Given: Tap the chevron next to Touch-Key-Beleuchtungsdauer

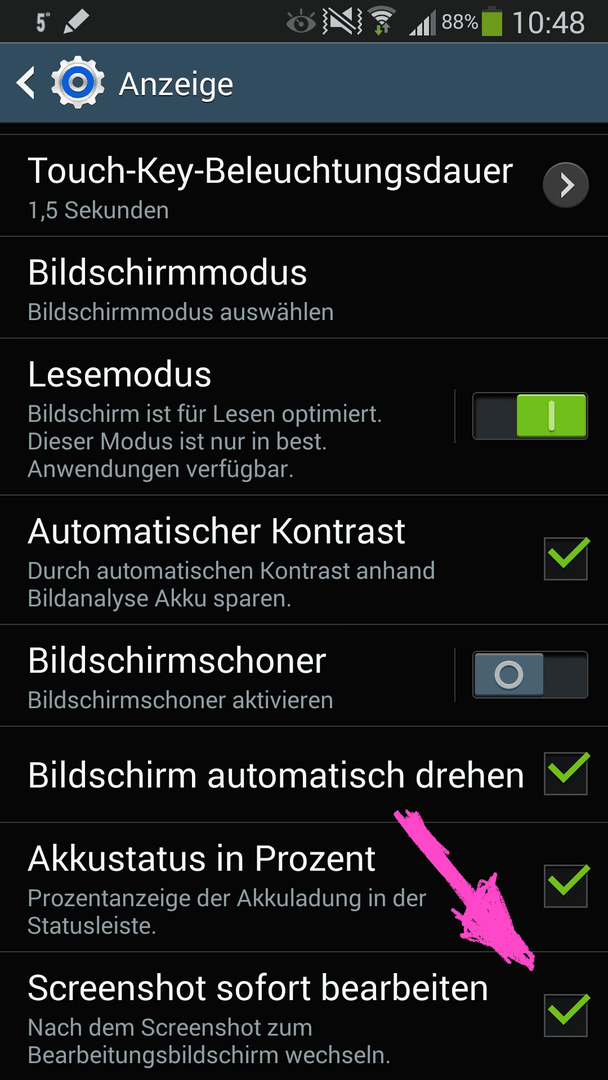Looking at the screenshot, I should point(565,185).
